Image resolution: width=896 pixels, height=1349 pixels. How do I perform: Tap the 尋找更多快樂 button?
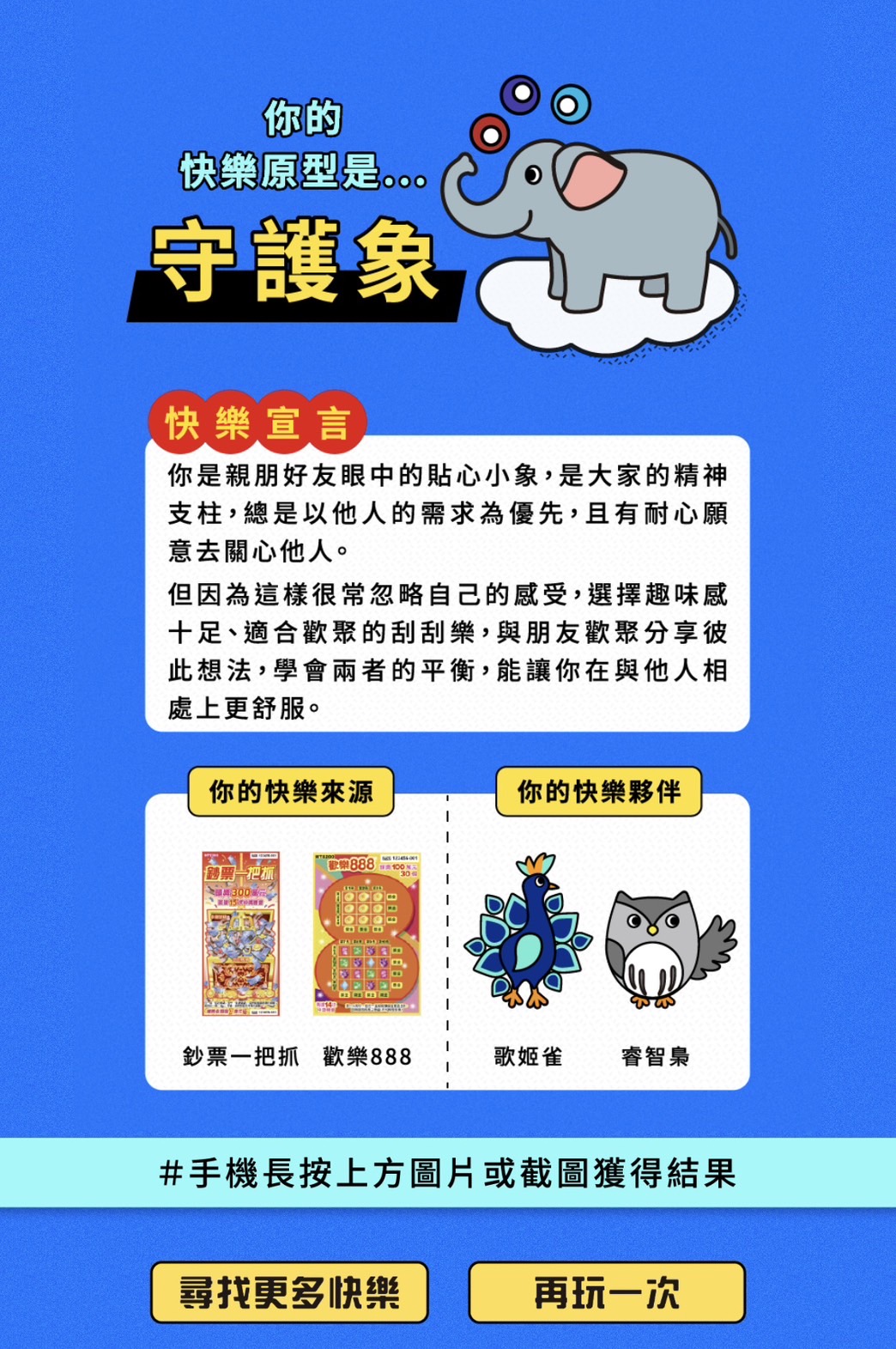[289, 1292]
